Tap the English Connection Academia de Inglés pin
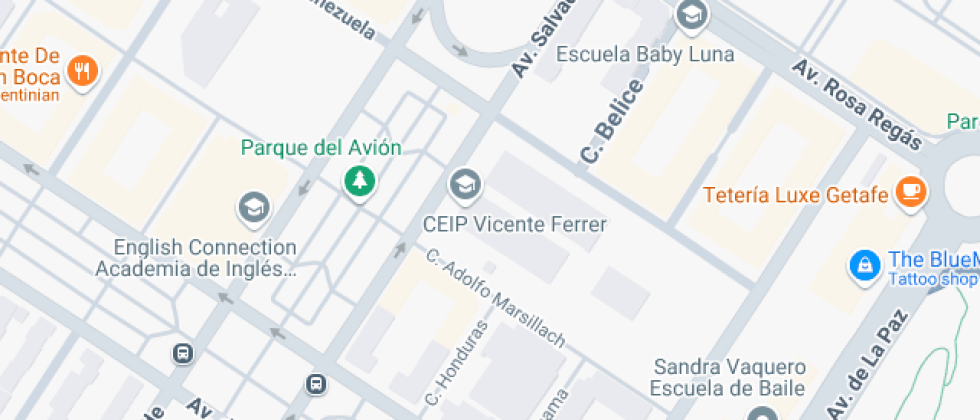Screen dimensions: 980x420 (x=254, y=208)
